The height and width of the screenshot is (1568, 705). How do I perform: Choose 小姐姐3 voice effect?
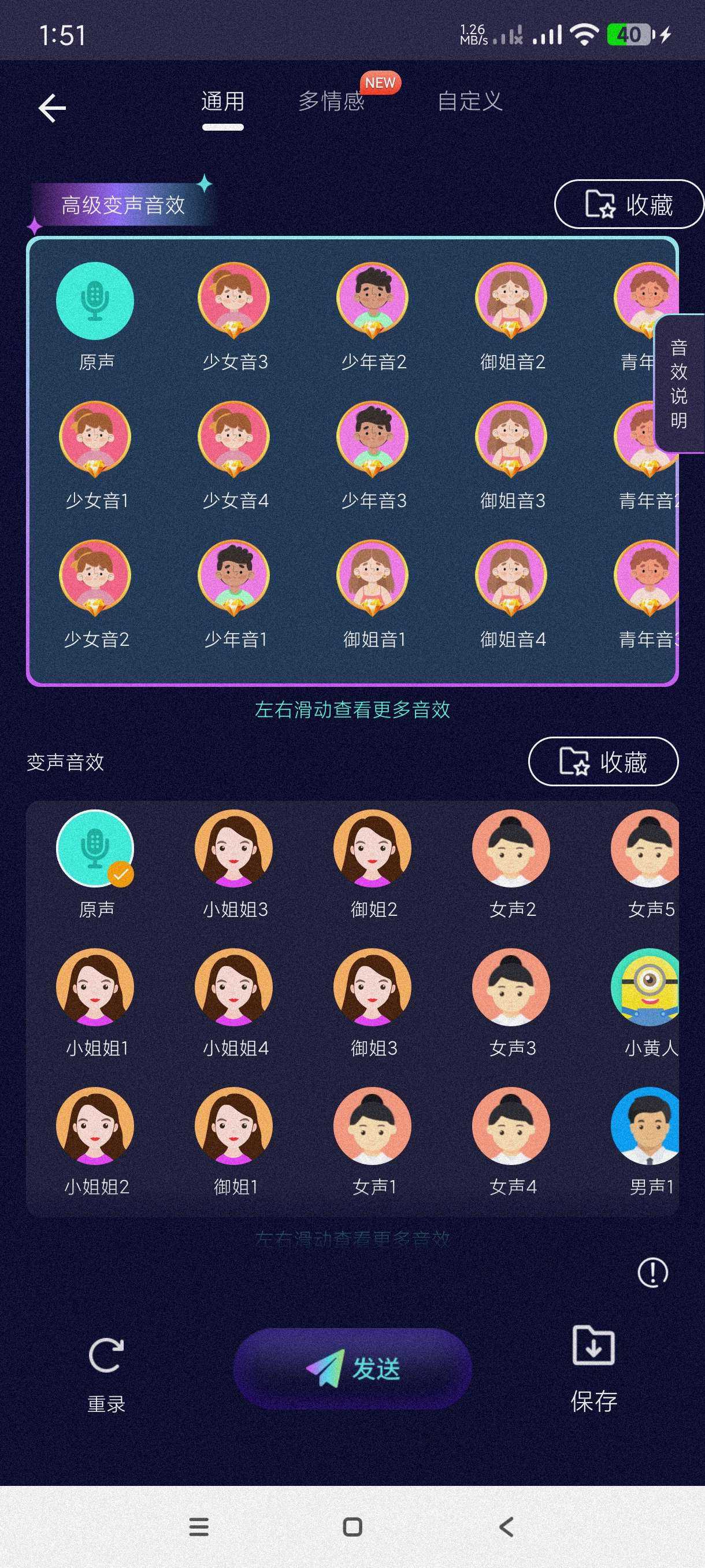[x=234, y=849]
